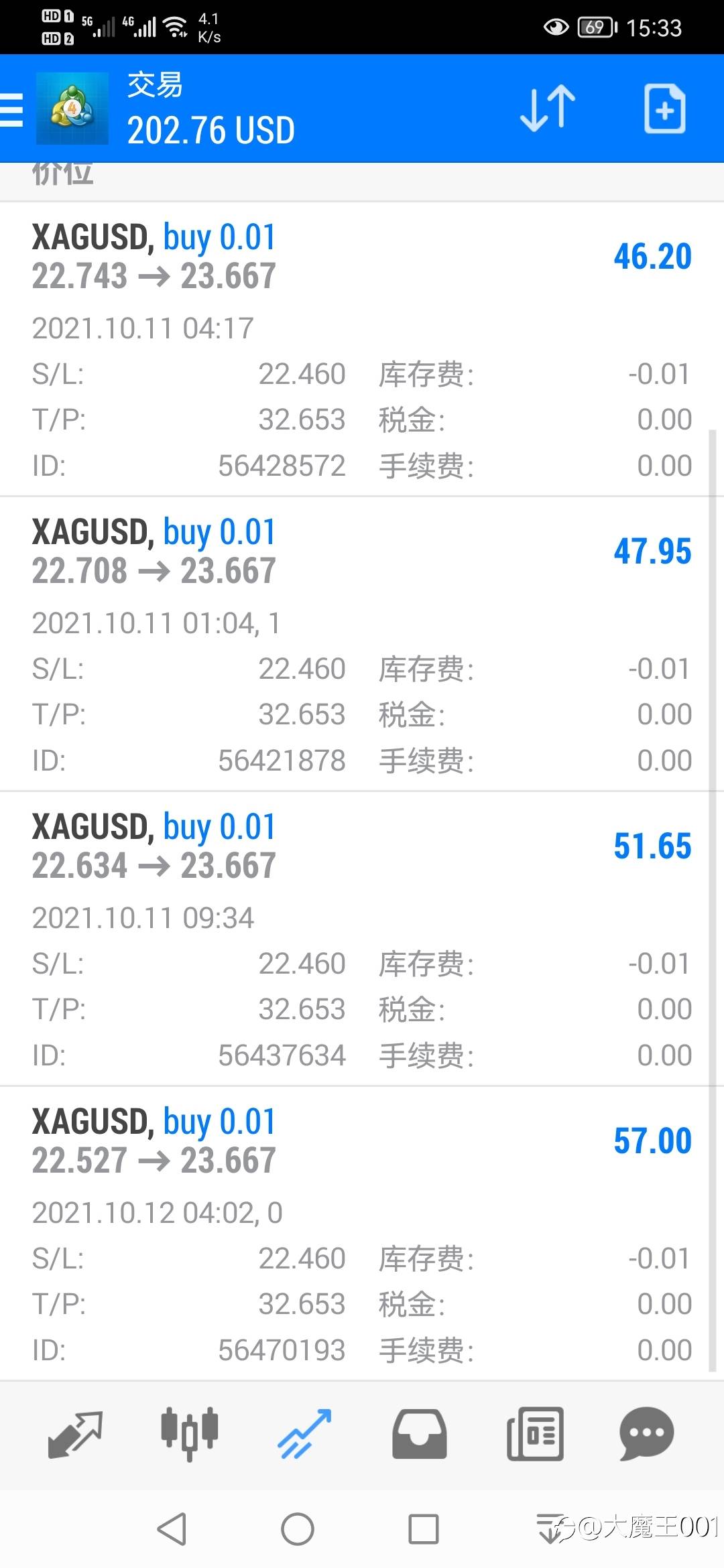Tap the sort arrows icon
Image resolution: width=724 pixels, height=1568 pixels.
[x=548, y=109]
